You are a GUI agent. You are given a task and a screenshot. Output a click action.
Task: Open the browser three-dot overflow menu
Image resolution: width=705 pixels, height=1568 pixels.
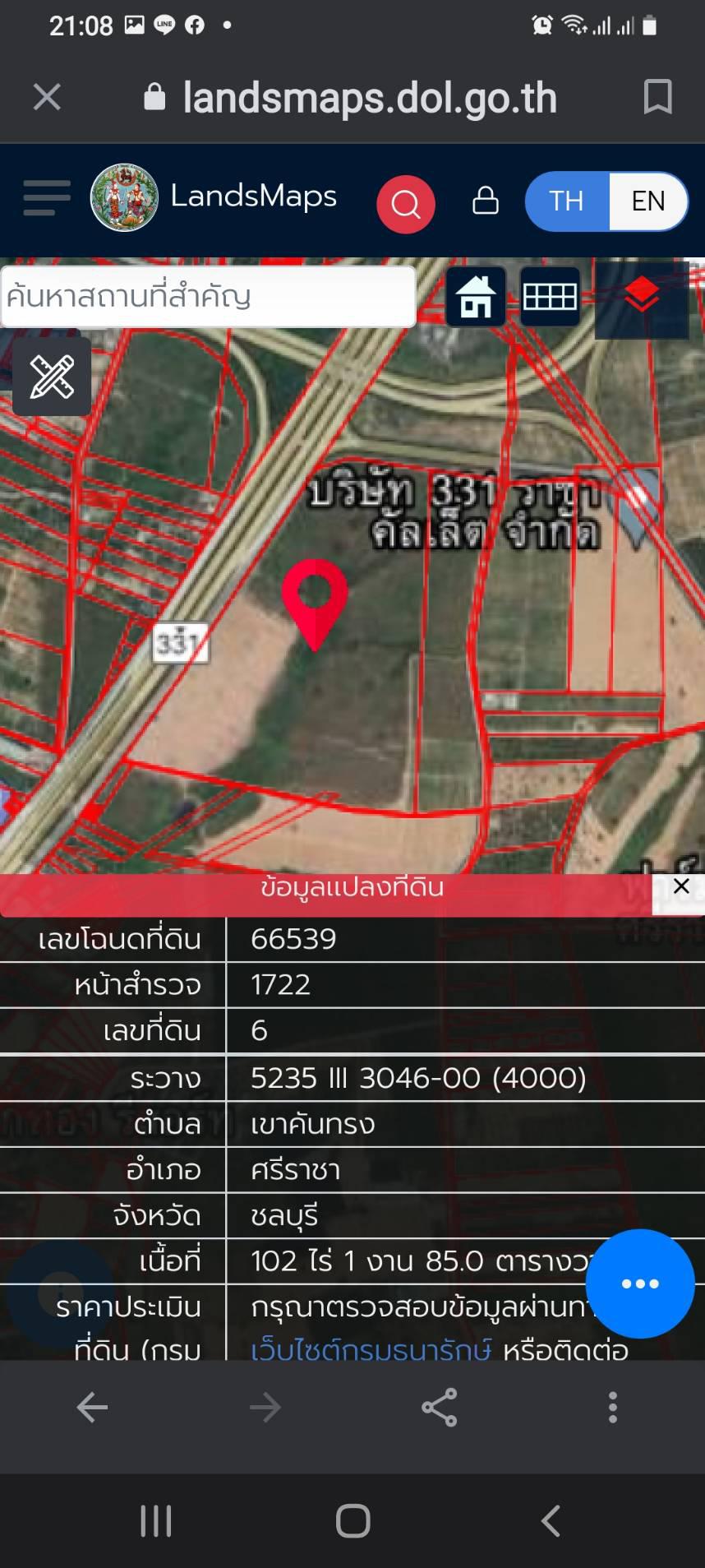[x=613, y=1408]
